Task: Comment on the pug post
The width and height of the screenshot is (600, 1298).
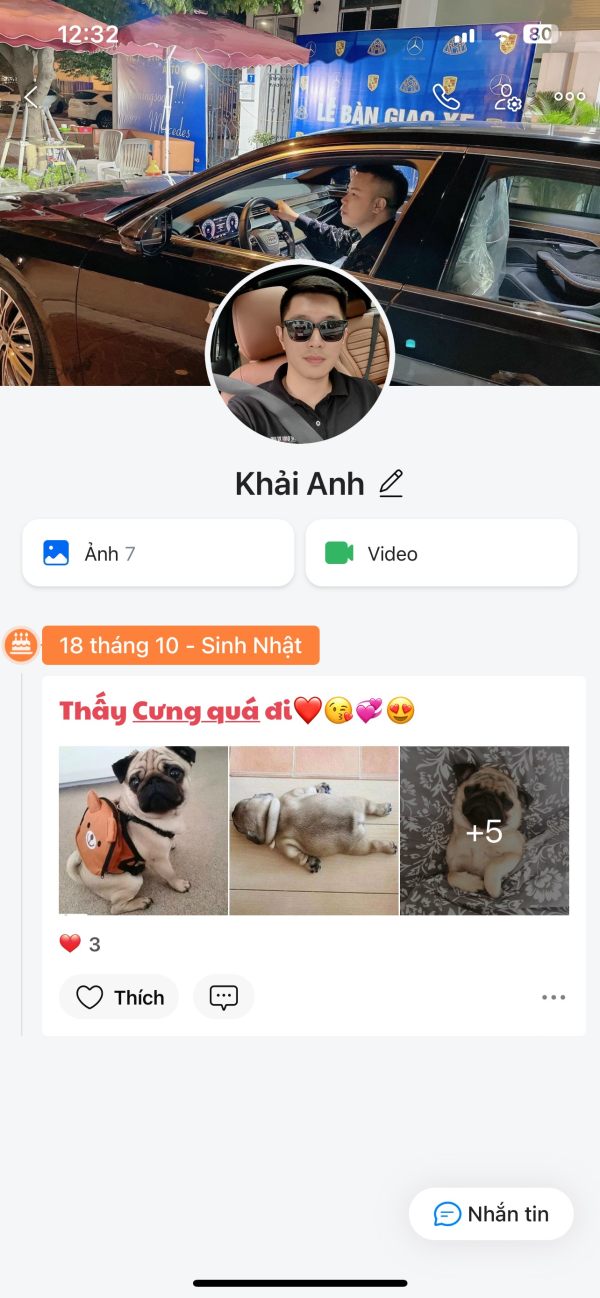Action: [x=223, y=997]
